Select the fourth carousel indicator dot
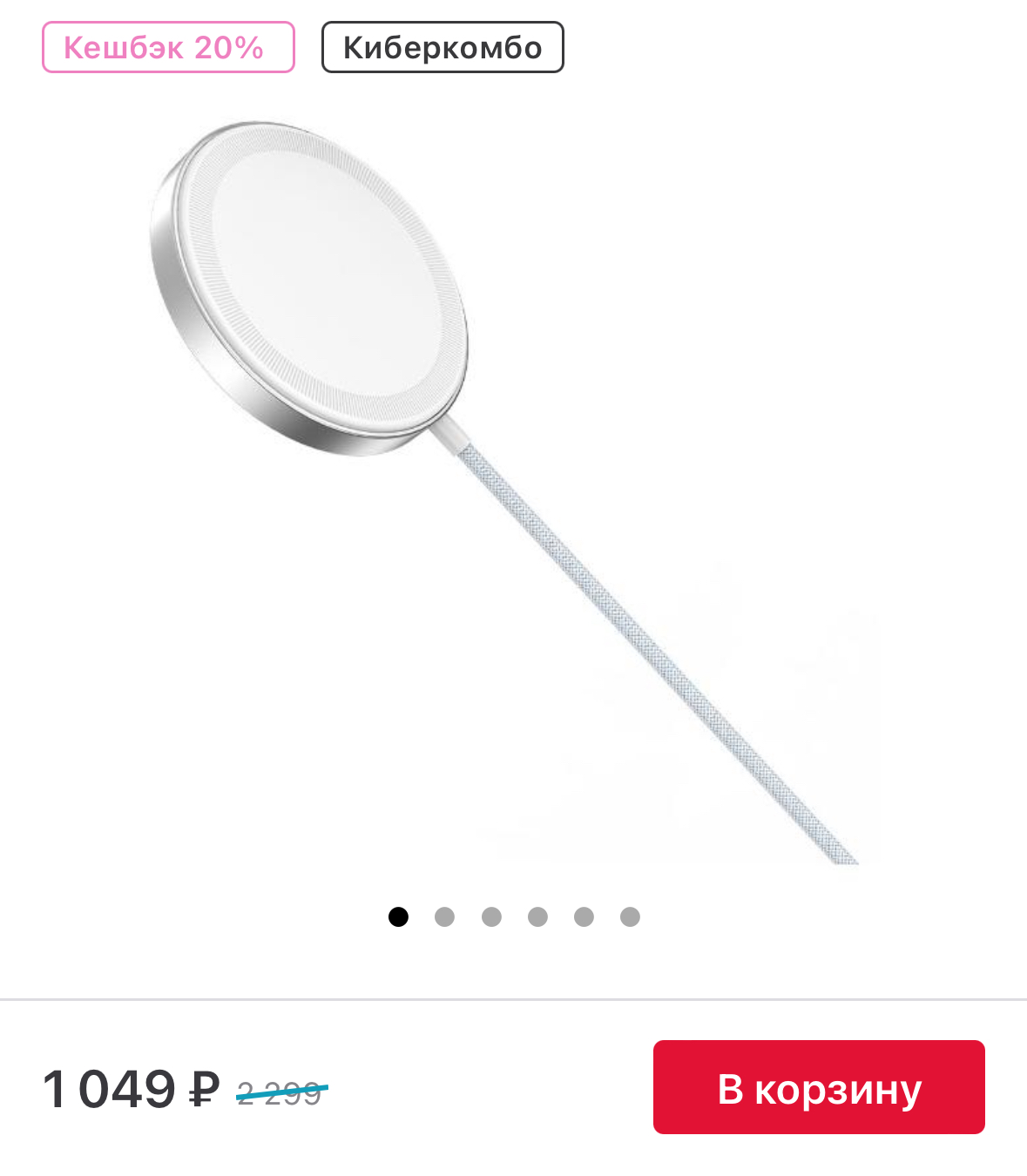1027x1176 pixels. pos(538,917)
